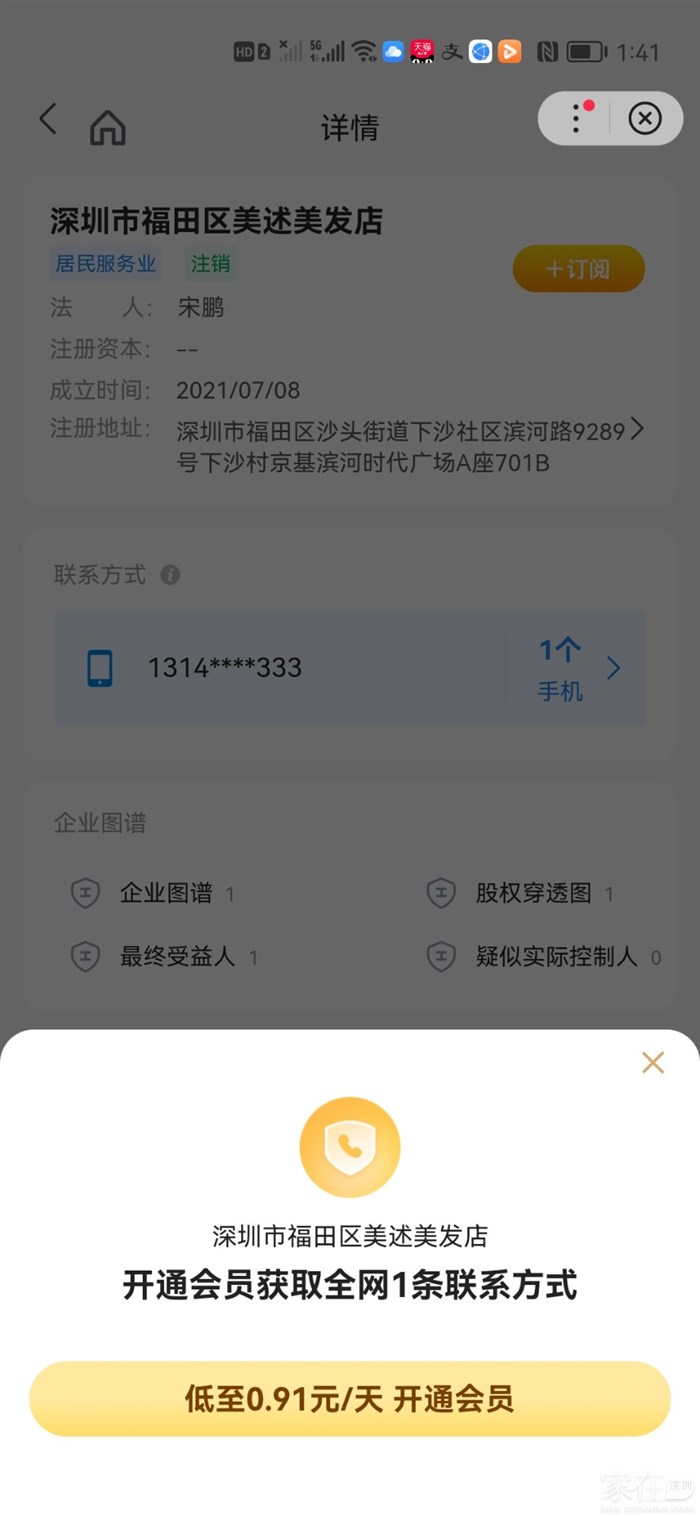
Task: Tap 低至0.91元/天 开通会员 button
Action: pyautogui.click(x=349, y=1398)
